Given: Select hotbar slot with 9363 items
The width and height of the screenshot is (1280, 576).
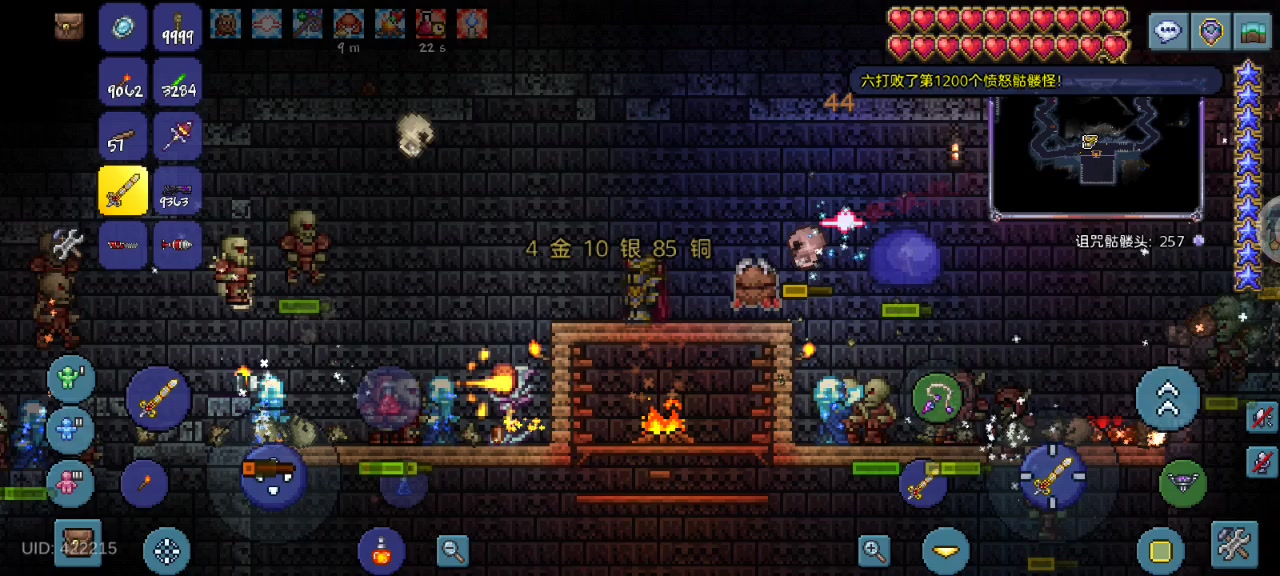Looking at the screenshot, I should point(177,191).
